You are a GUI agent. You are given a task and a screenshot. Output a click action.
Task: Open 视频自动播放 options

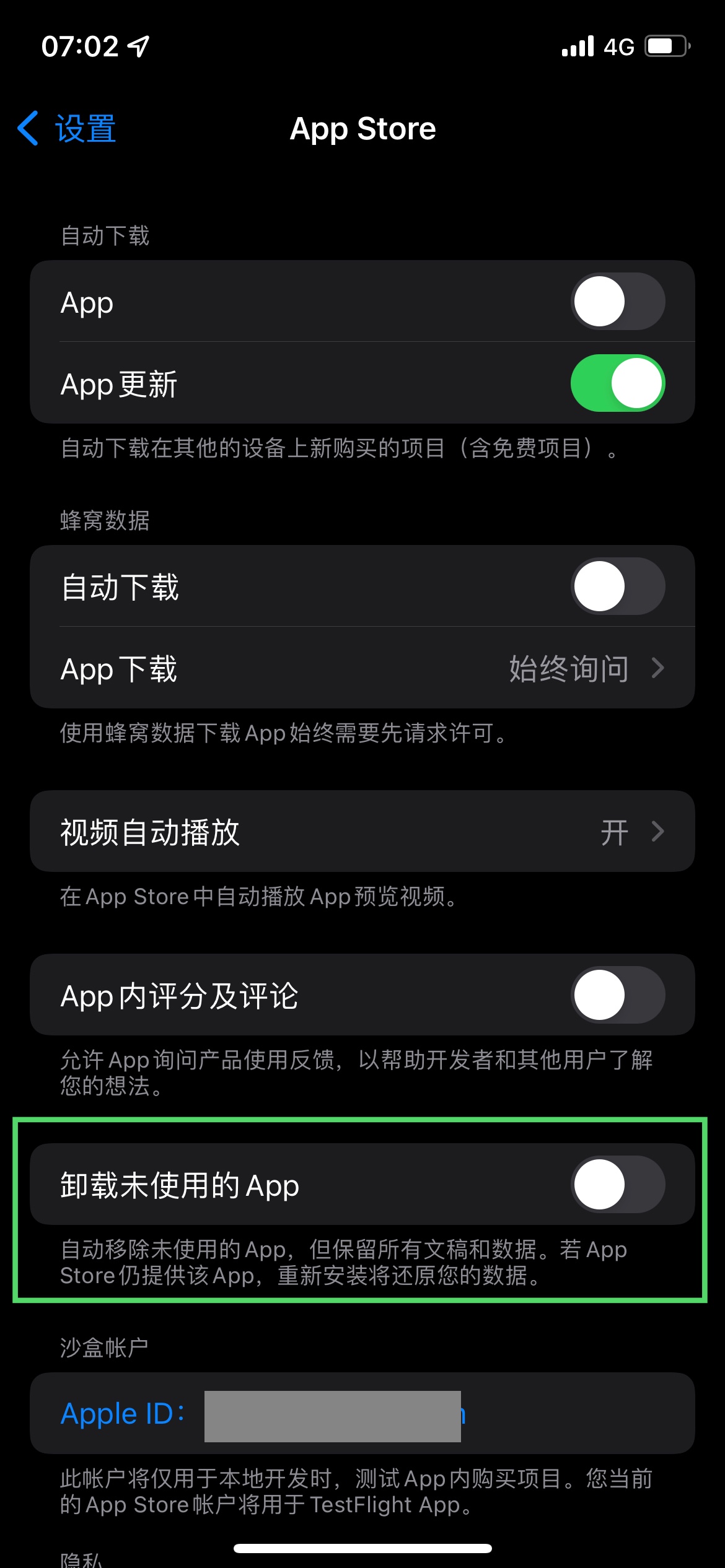[362, 832]
